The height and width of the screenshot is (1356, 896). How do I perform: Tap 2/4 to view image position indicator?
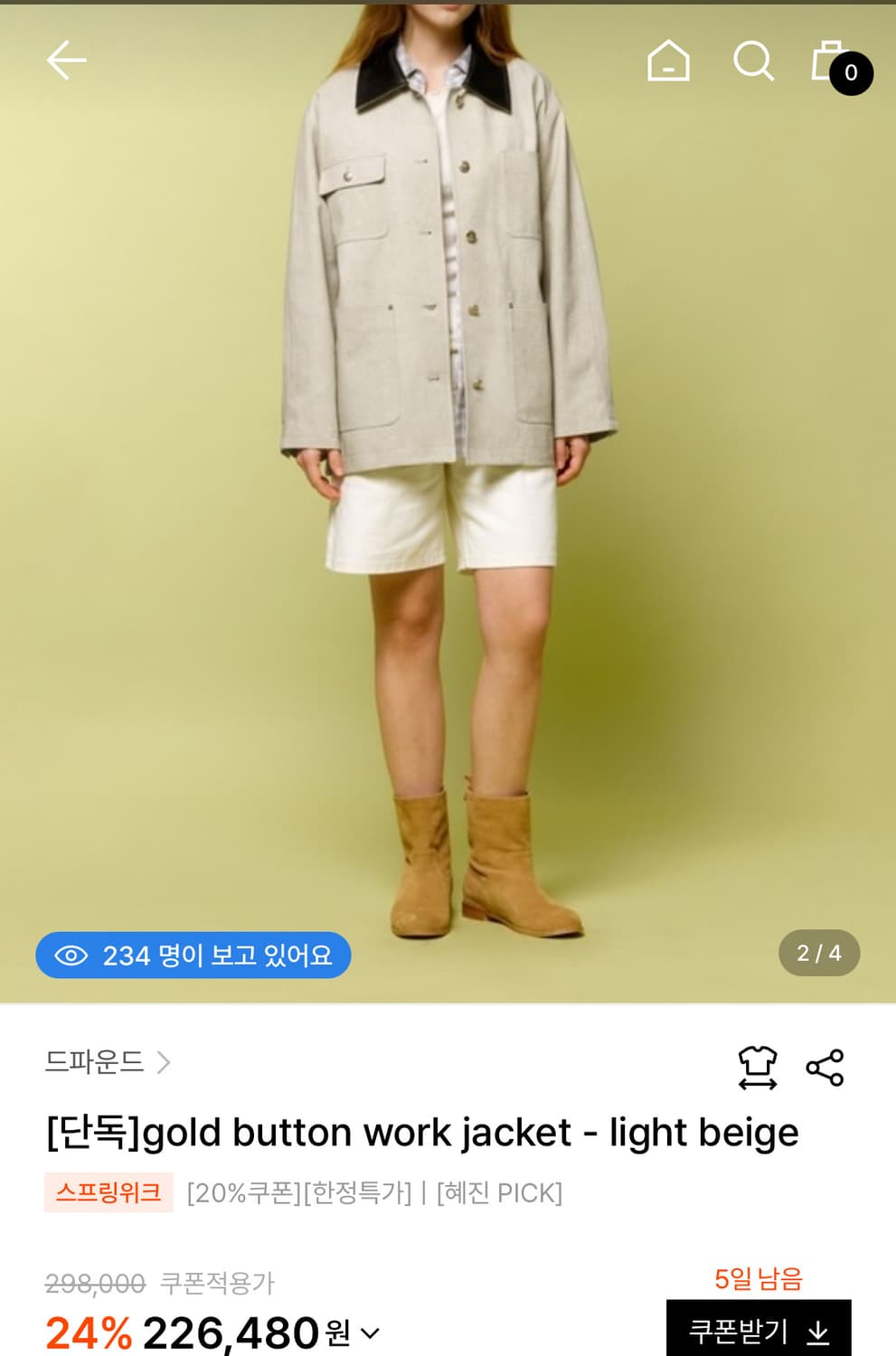[816, 952]
